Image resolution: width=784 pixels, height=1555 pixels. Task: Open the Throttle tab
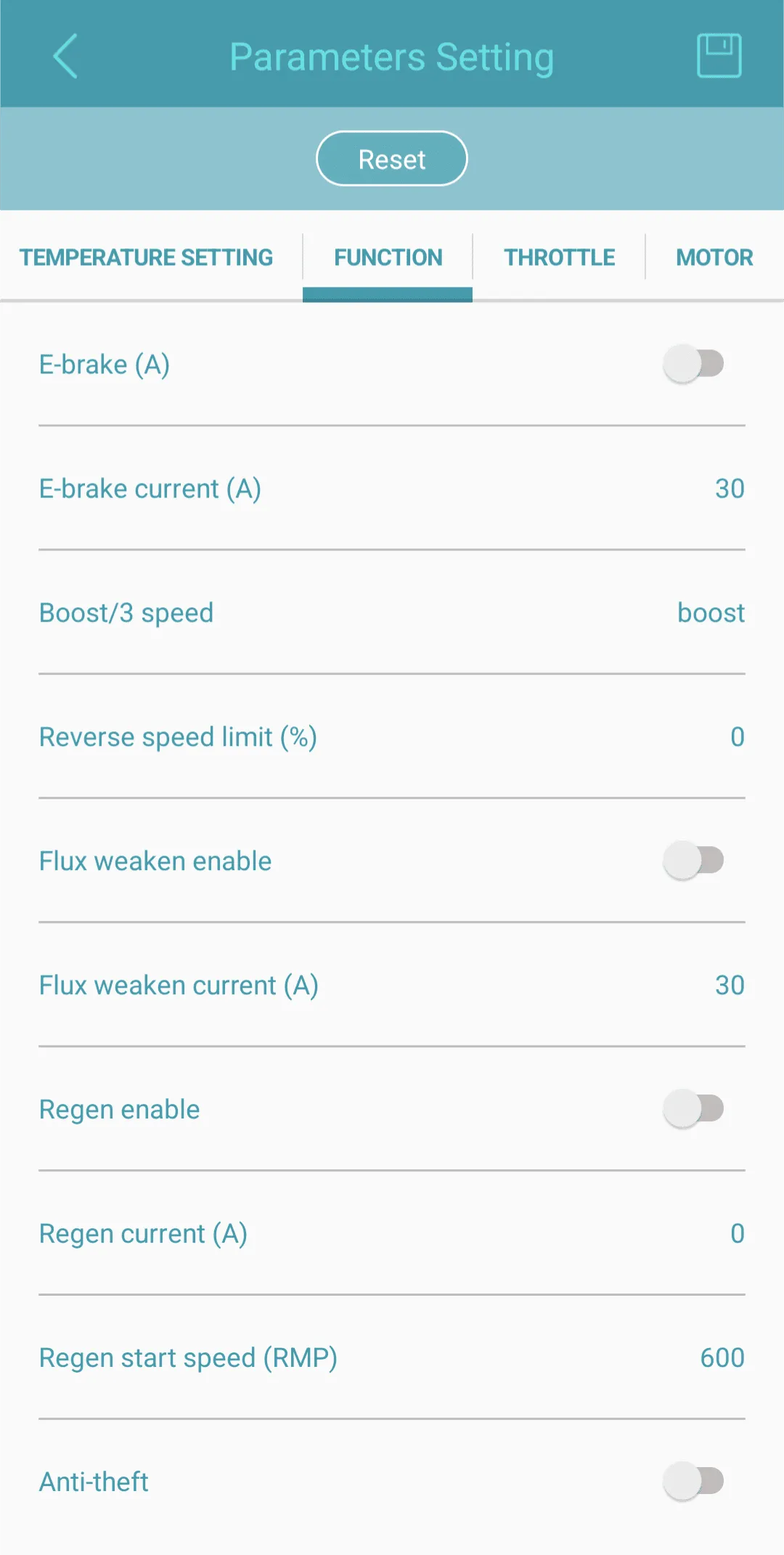tap(559, 257)
